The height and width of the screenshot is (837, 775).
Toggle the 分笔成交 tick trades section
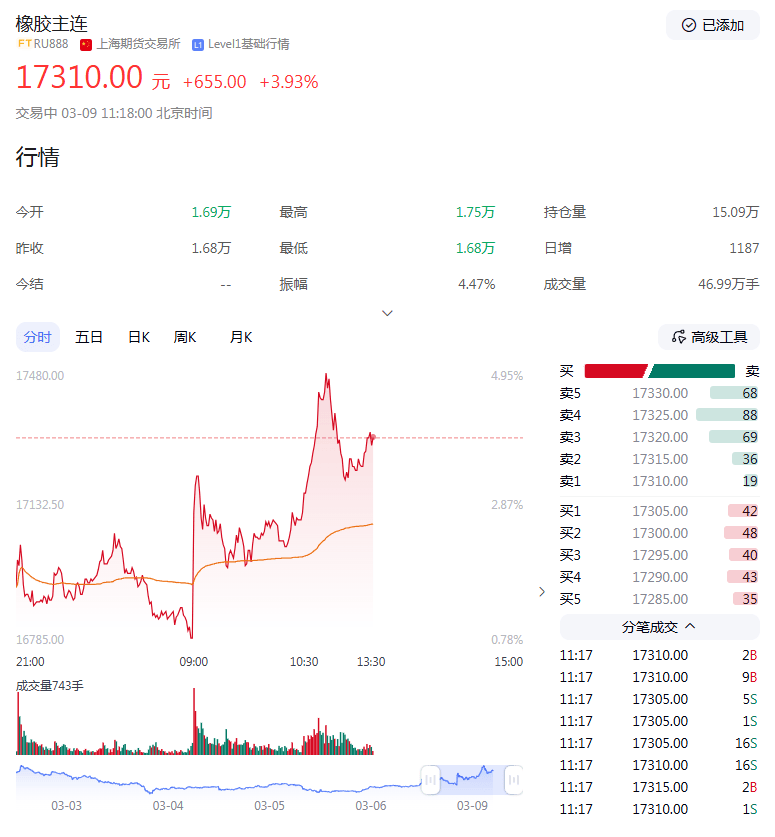coord(659,627)
